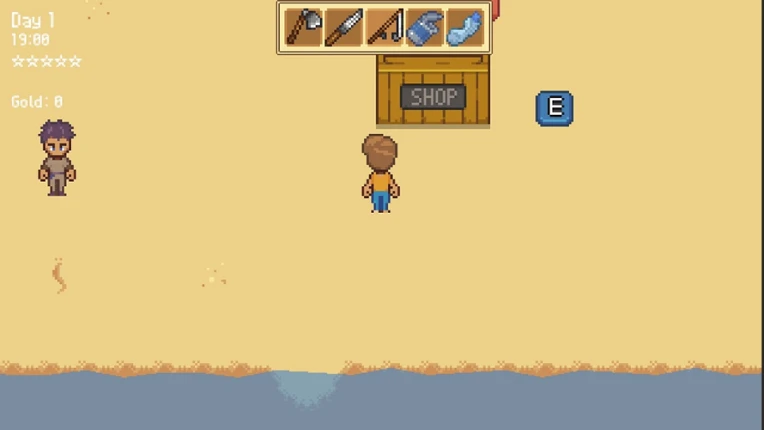Pick the light blue bottle item
764x430 pixels.
coord(465,27)
